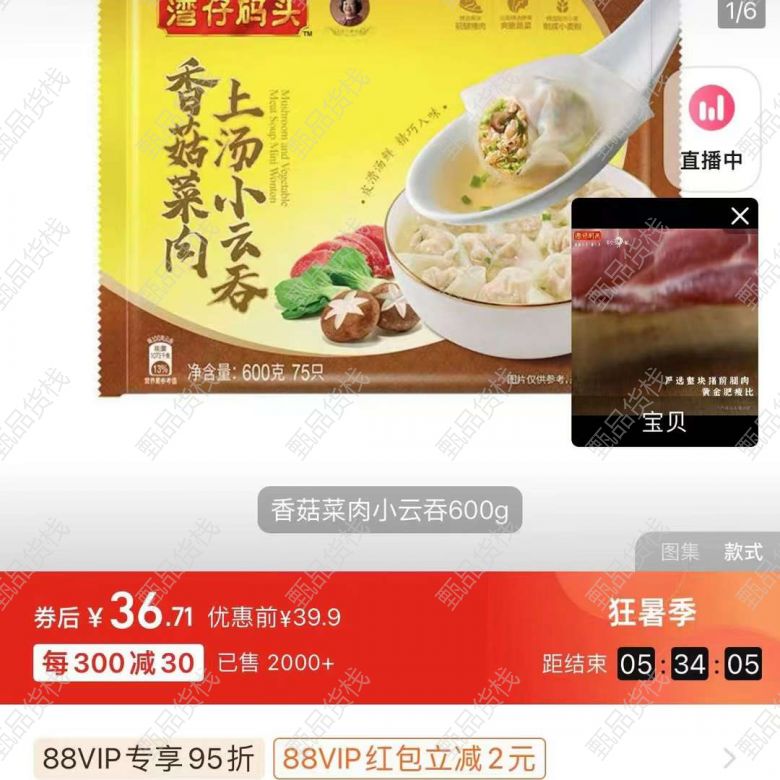The width and height of the screenshot is (780, 780).
Task: Select the 88VIP专享95折 offer chip
Action: click(150, 758)
